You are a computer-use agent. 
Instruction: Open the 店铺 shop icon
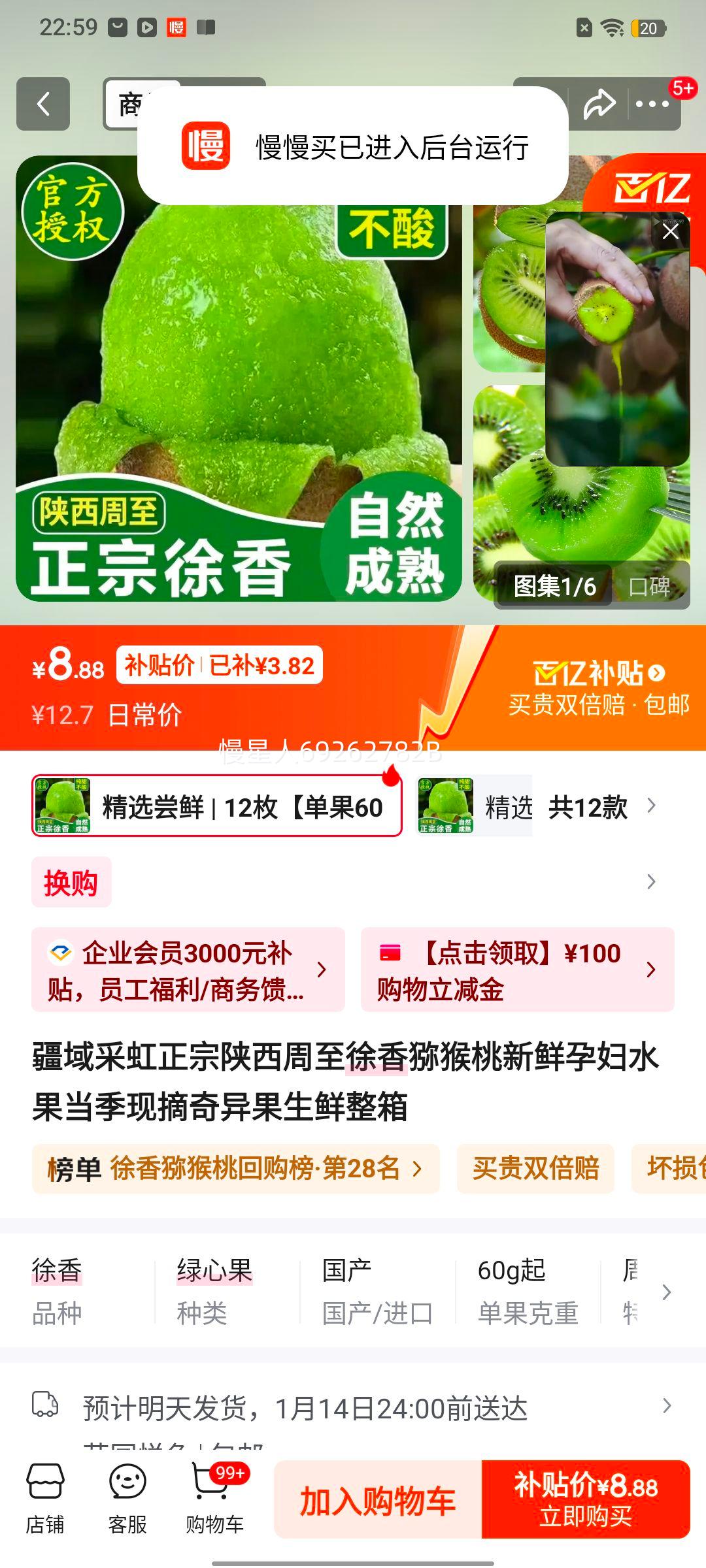44,1496
